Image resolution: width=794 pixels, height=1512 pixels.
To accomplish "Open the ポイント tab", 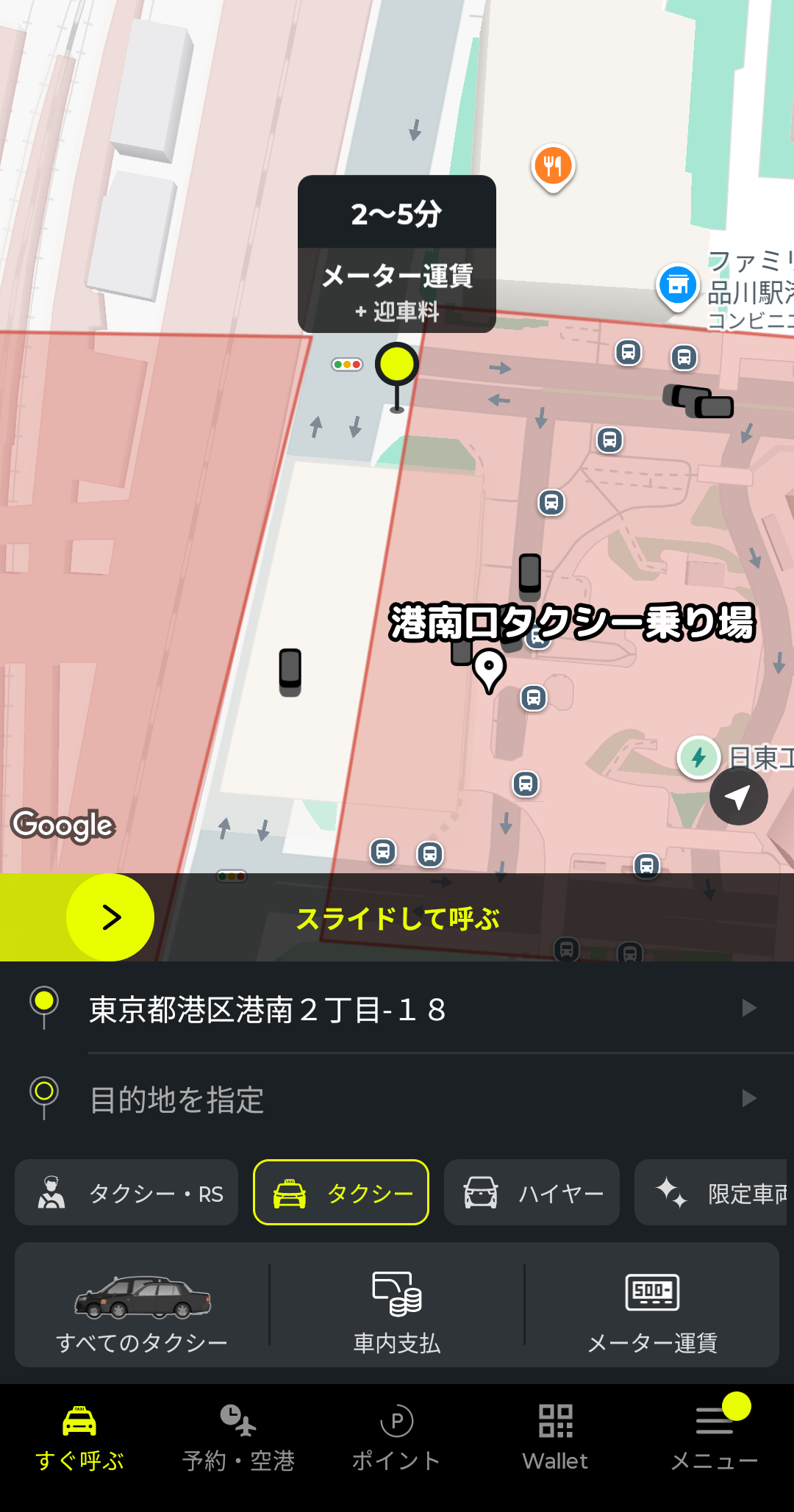I will [x=397, y=1437].
